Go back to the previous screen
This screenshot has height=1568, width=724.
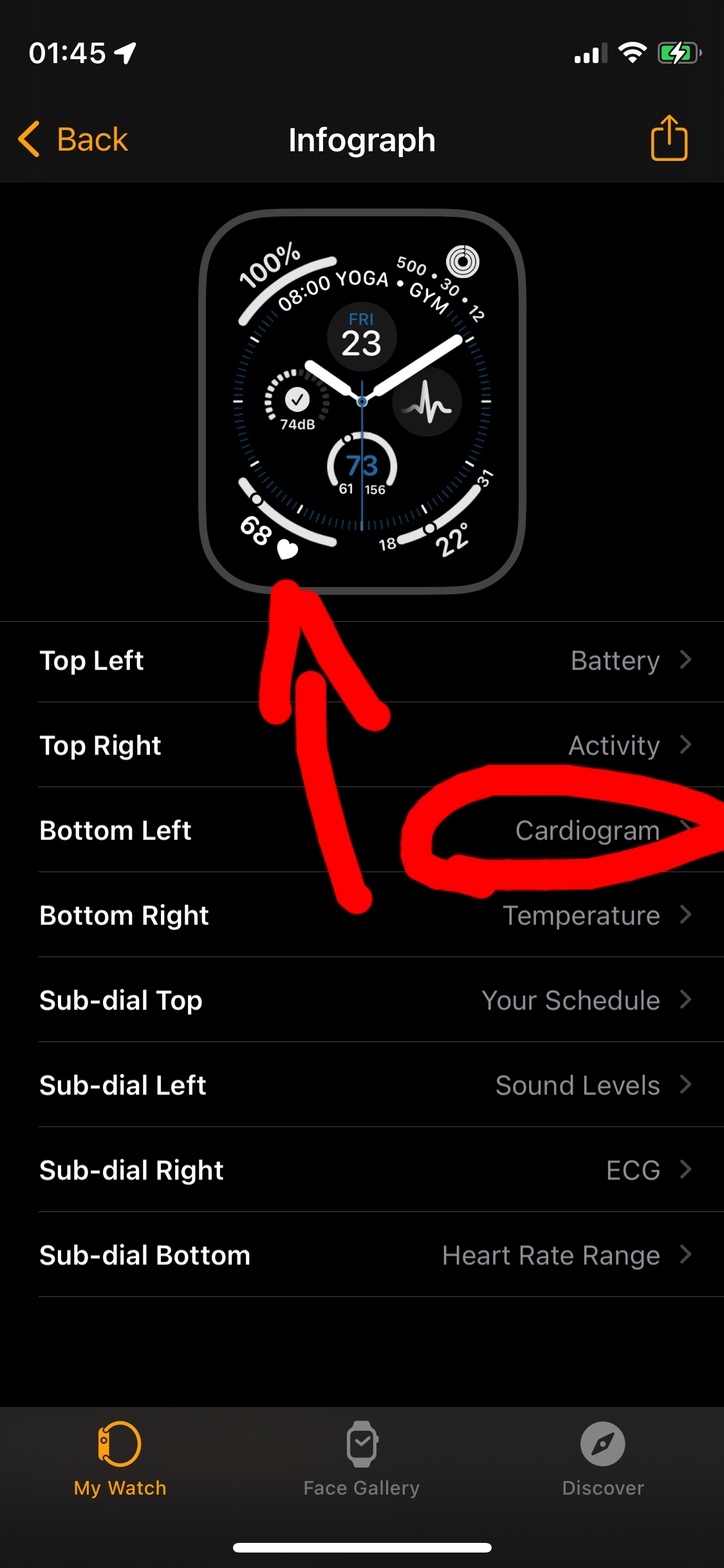click(73, 139)
